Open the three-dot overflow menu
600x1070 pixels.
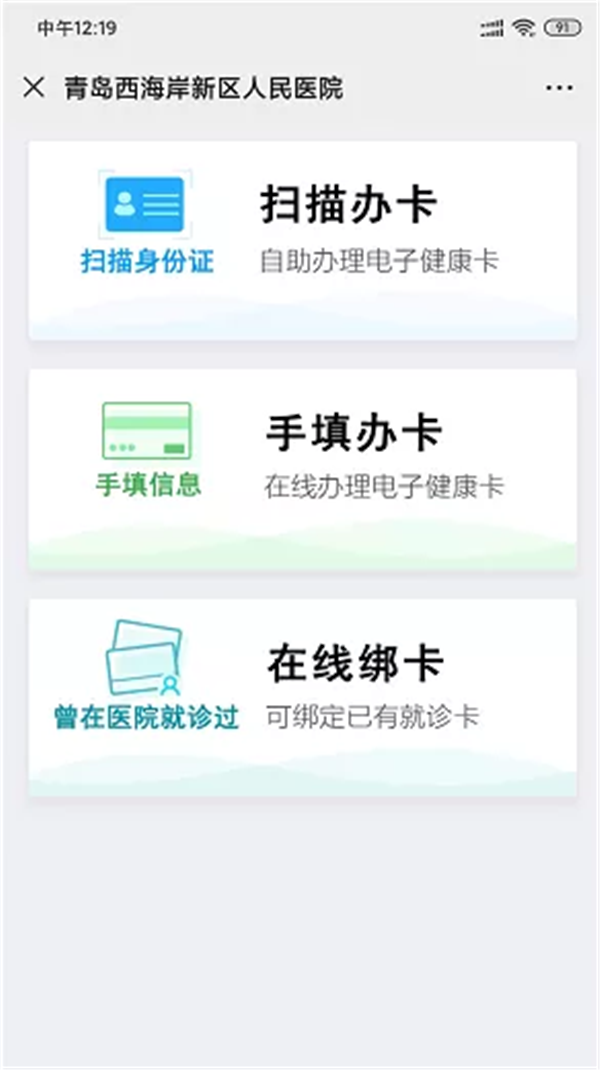pos(559,88)
